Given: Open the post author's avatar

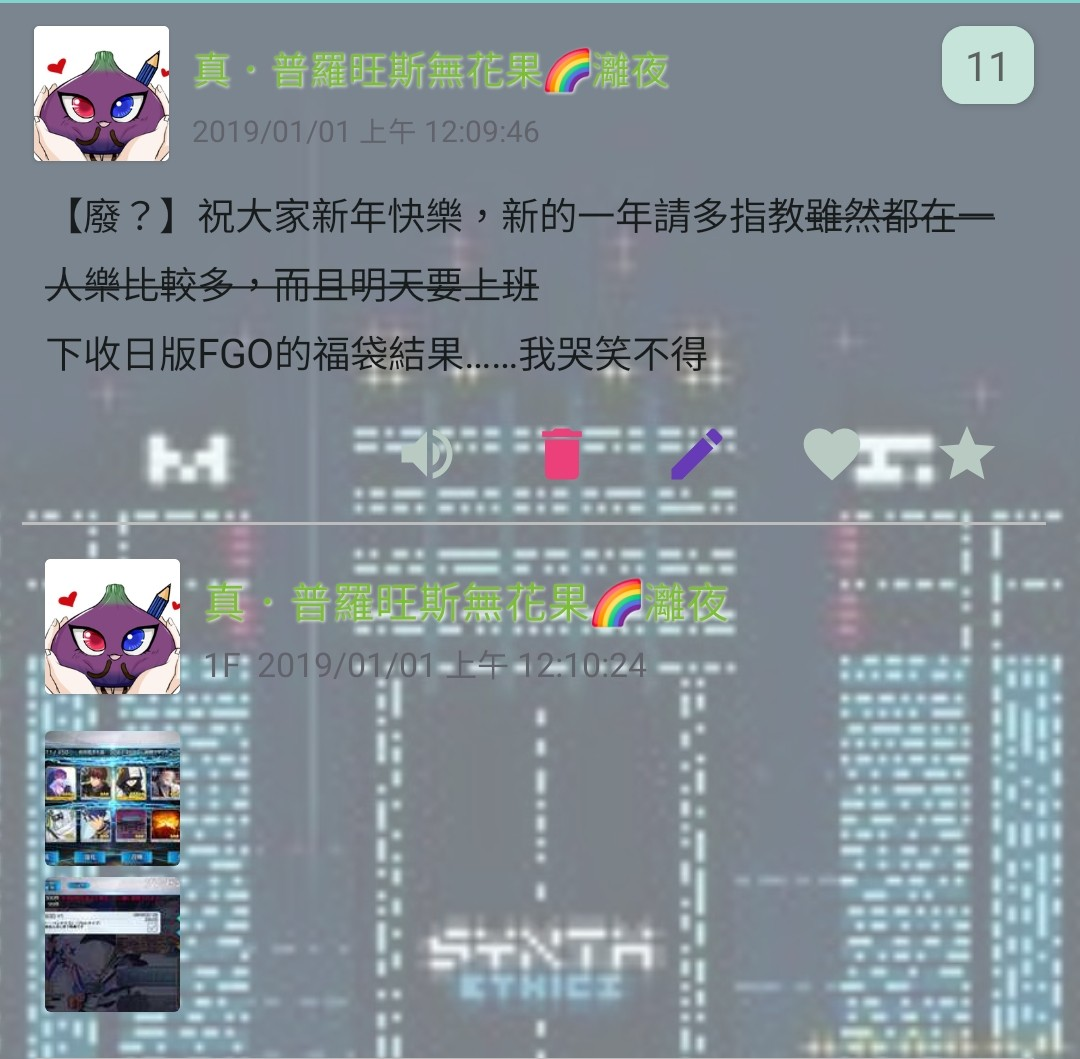Looking at the screenshot, I should pyautogui.click(x=101, y=94).
